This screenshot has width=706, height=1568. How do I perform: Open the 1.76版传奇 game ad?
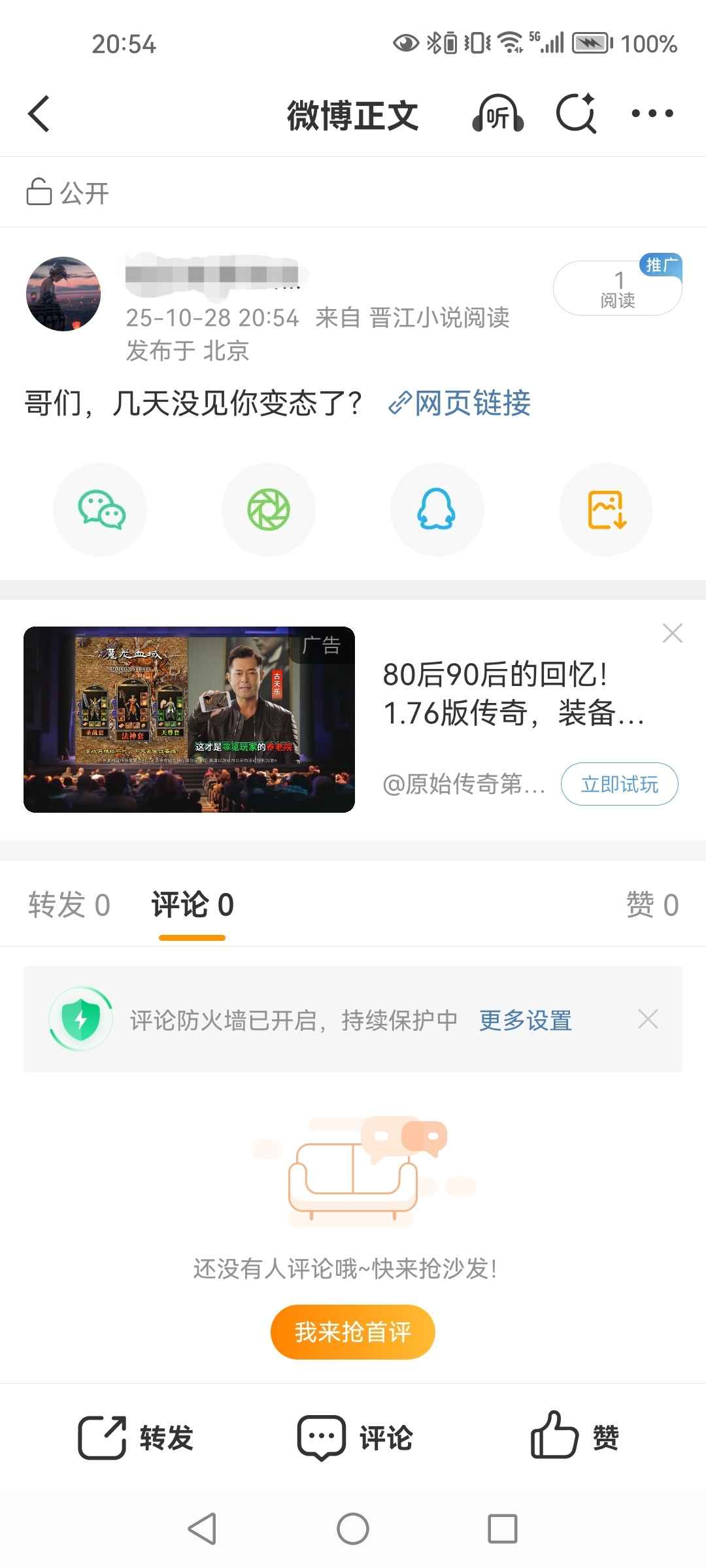pyautogui.click(x=190, y=719)
